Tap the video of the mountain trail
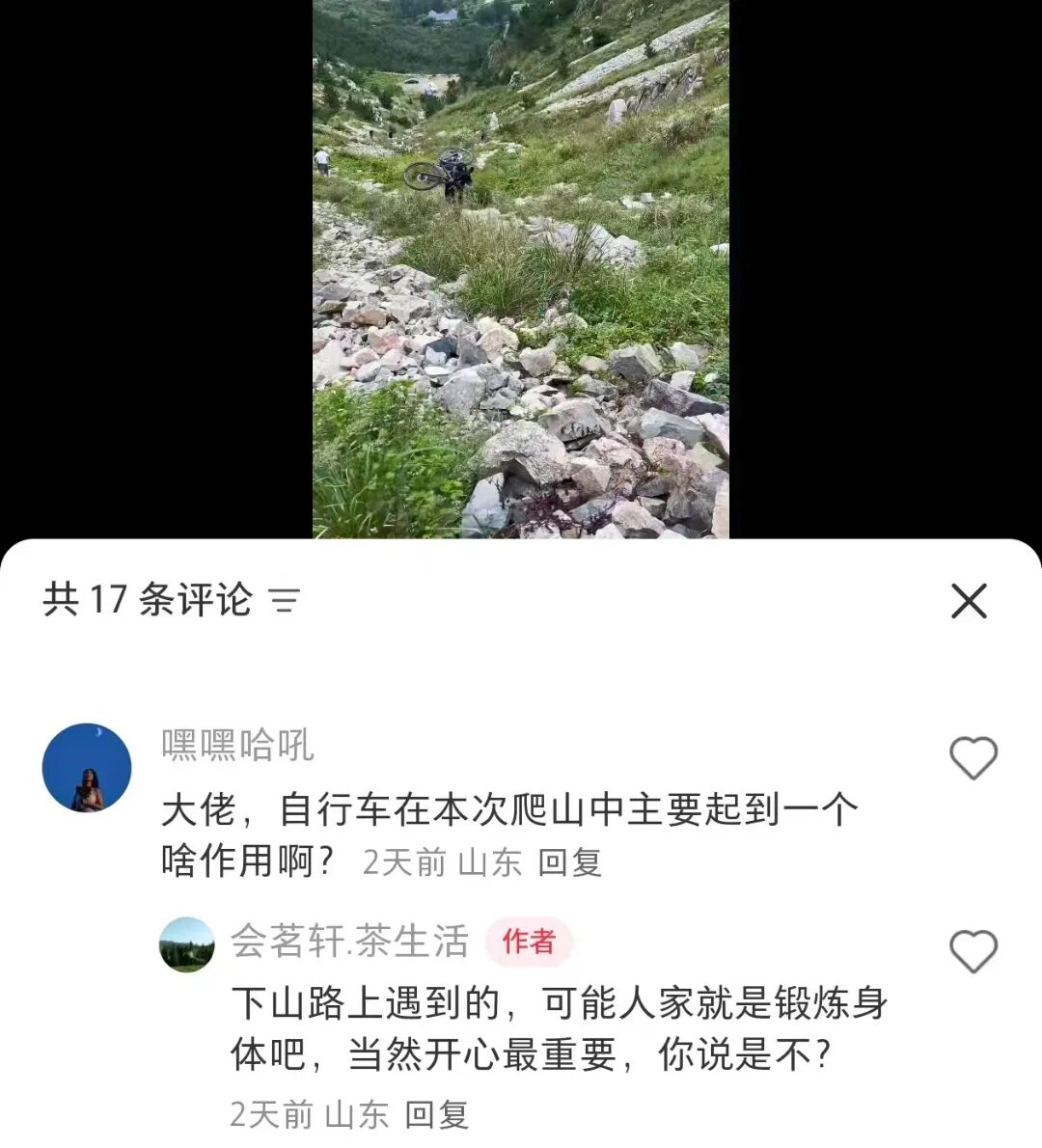 click(x=521, y=268)
